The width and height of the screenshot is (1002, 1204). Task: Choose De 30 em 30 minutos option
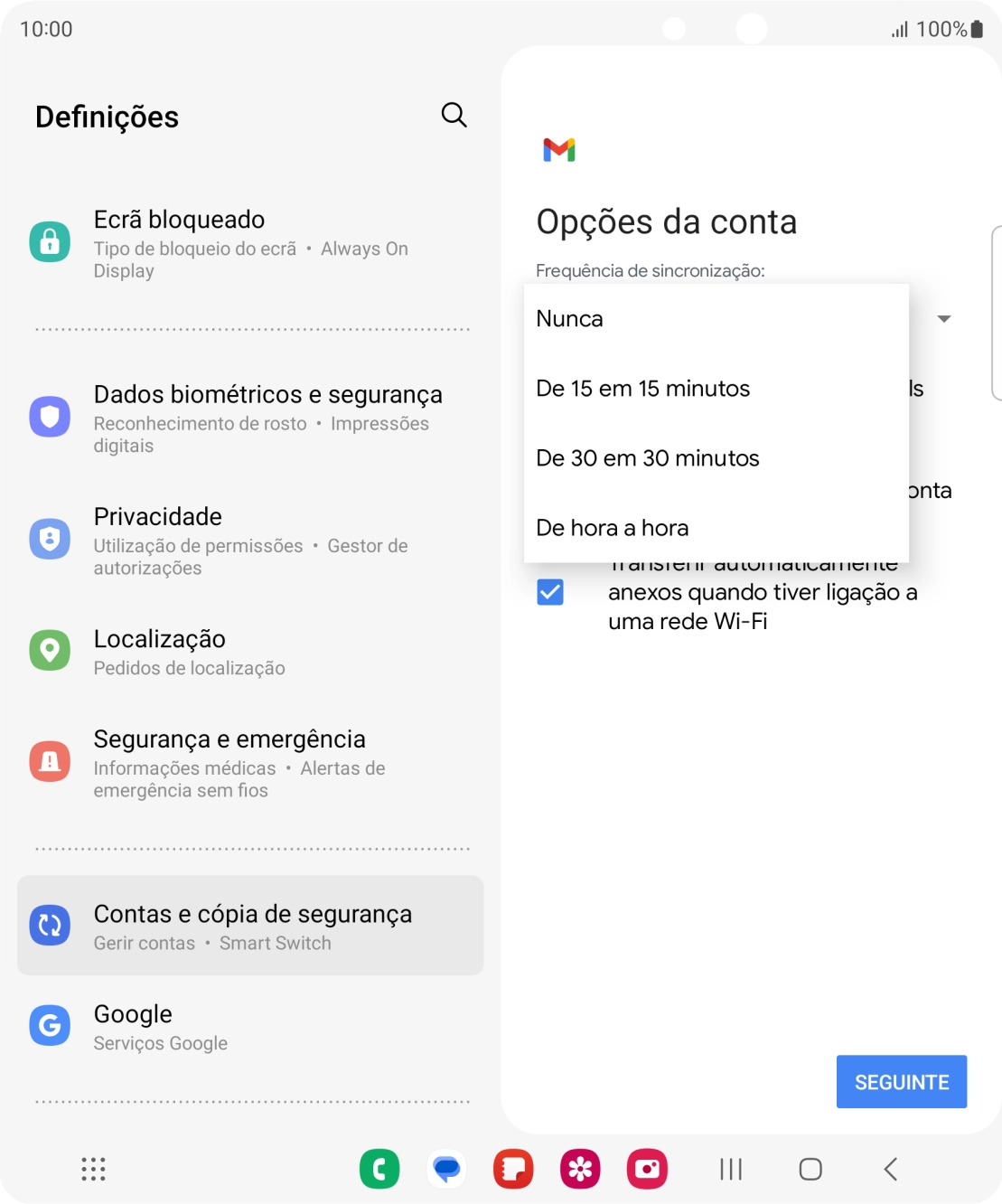click(647, 457)
